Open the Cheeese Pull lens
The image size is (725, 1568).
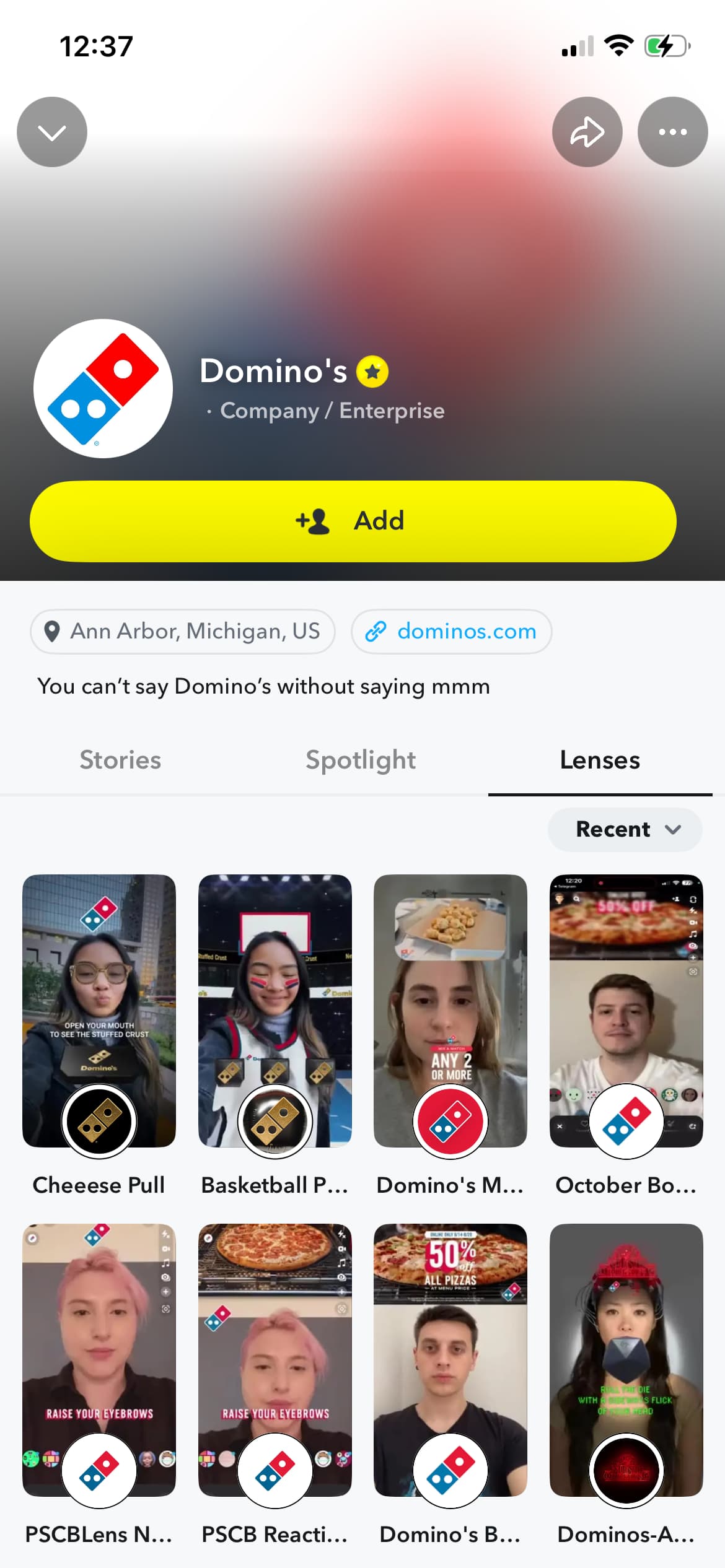[99, 1011]
